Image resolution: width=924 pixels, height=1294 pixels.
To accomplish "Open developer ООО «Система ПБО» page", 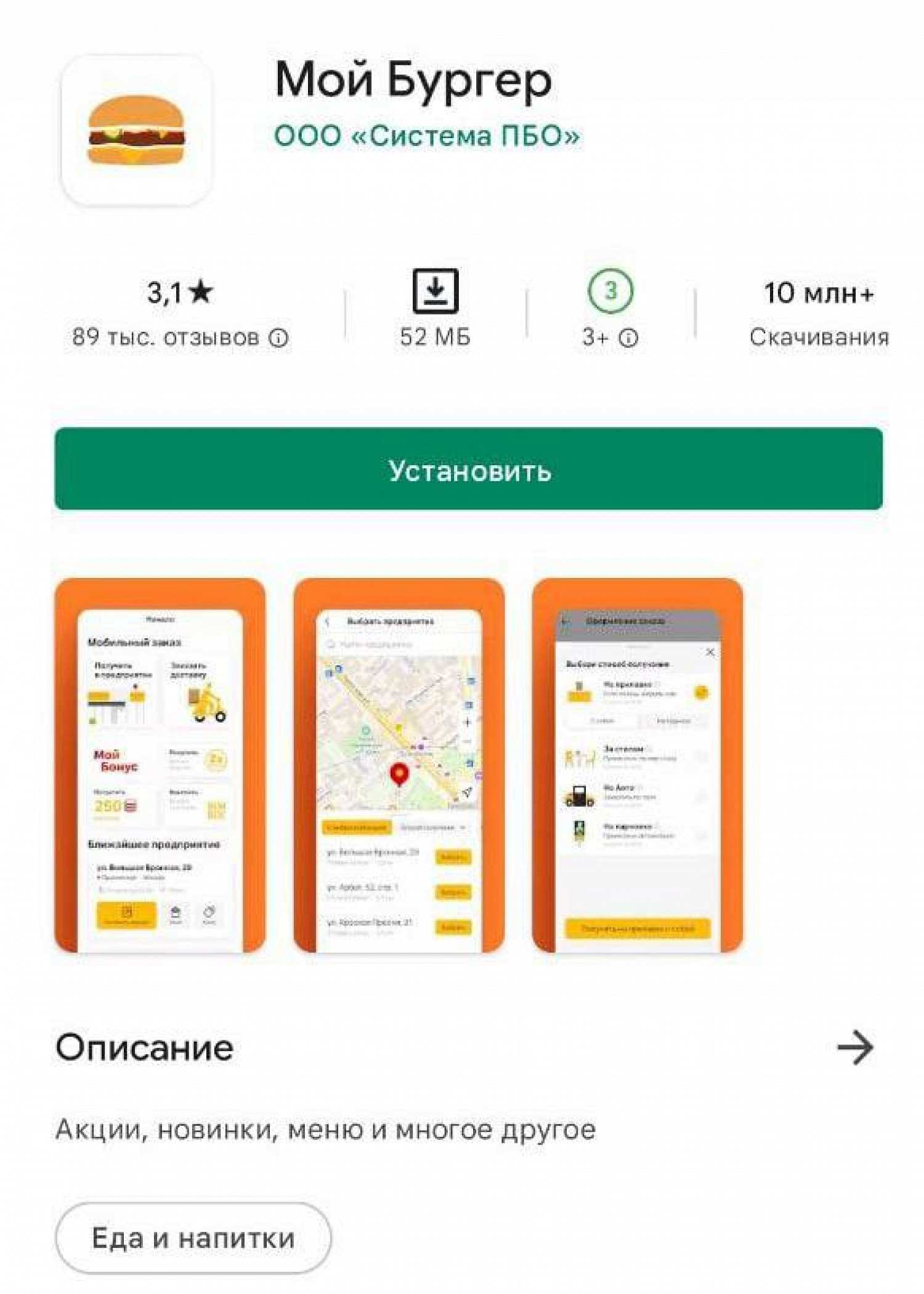I will [x=426, y=136].
